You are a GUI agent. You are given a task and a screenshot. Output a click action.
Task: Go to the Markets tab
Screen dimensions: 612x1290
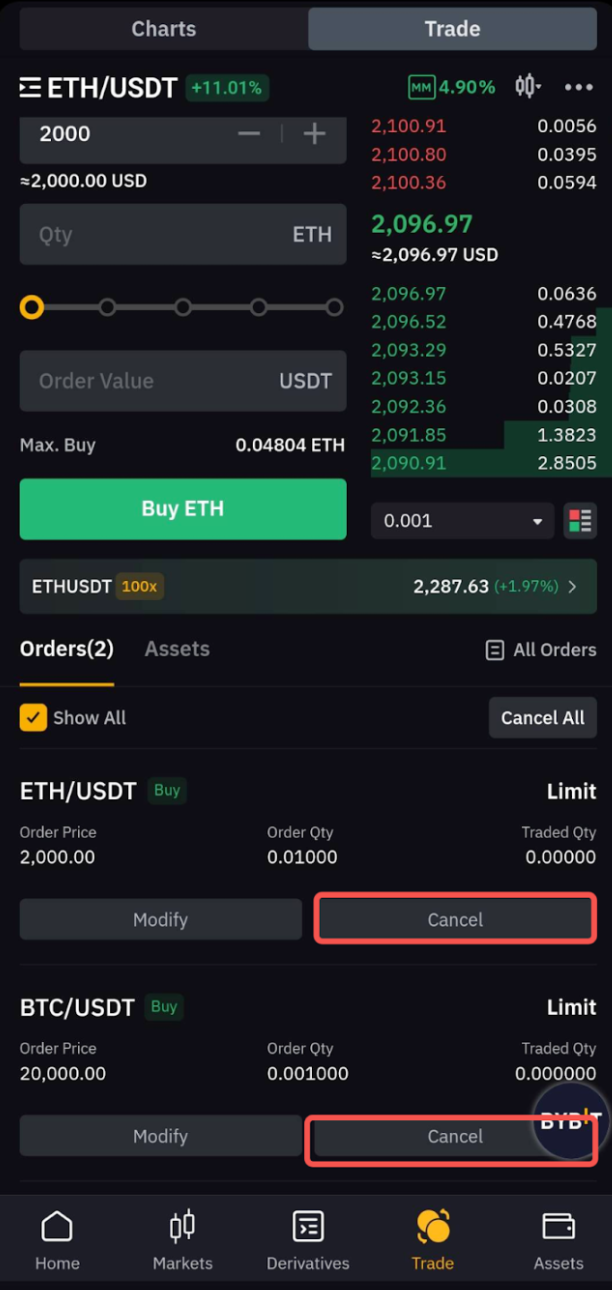pyautogui.click(x=182, y=1241)
